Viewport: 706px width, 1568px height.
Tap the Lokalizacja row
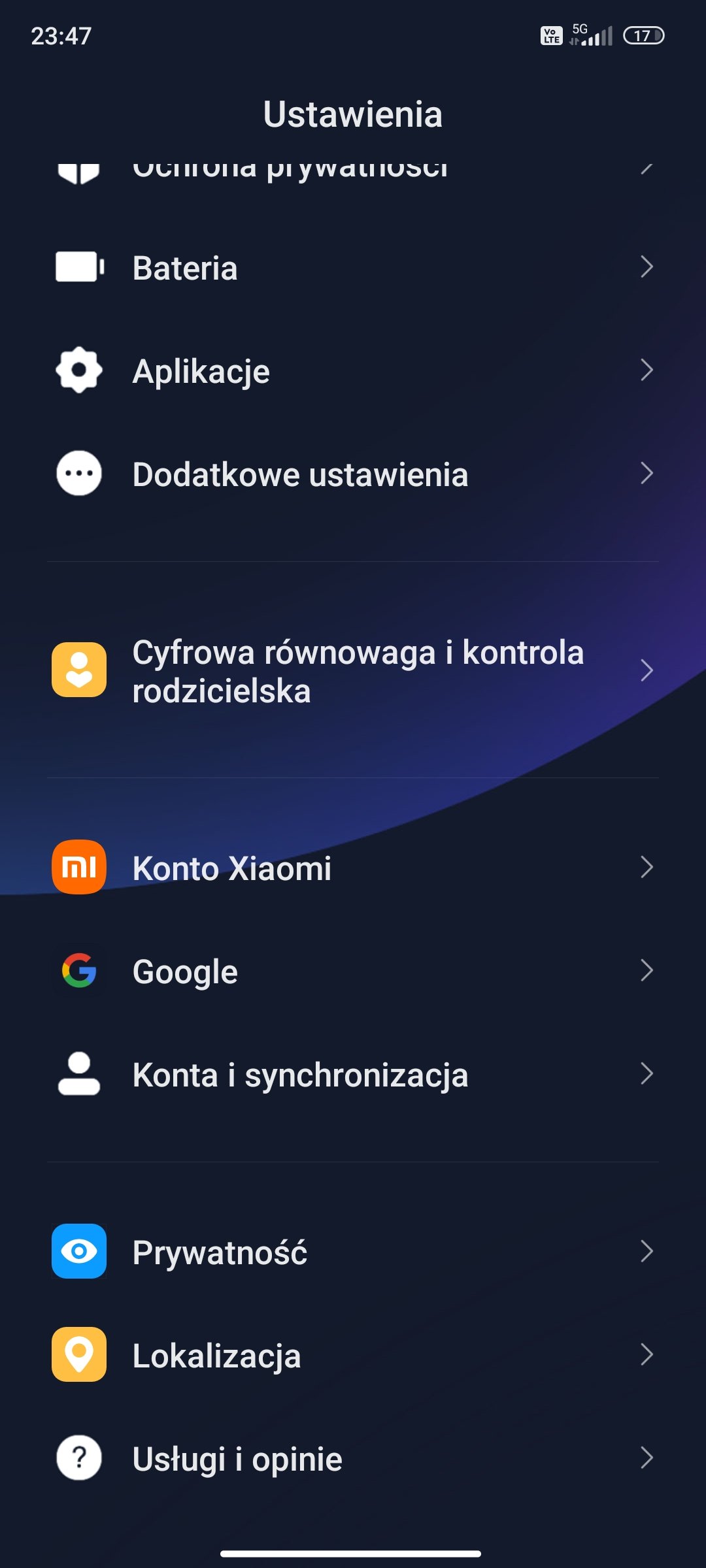pyautogui.click(x=353, y=1354)
